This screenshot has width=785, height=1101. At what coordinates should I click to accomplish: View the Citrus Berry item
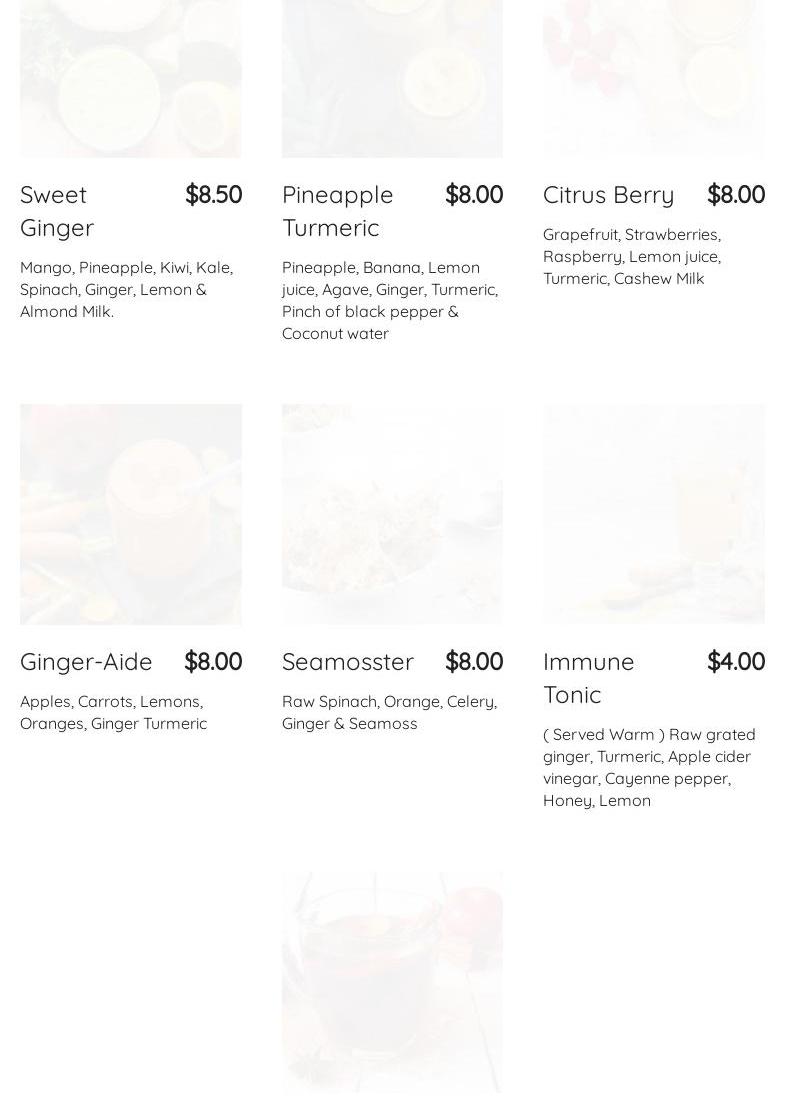608,194
